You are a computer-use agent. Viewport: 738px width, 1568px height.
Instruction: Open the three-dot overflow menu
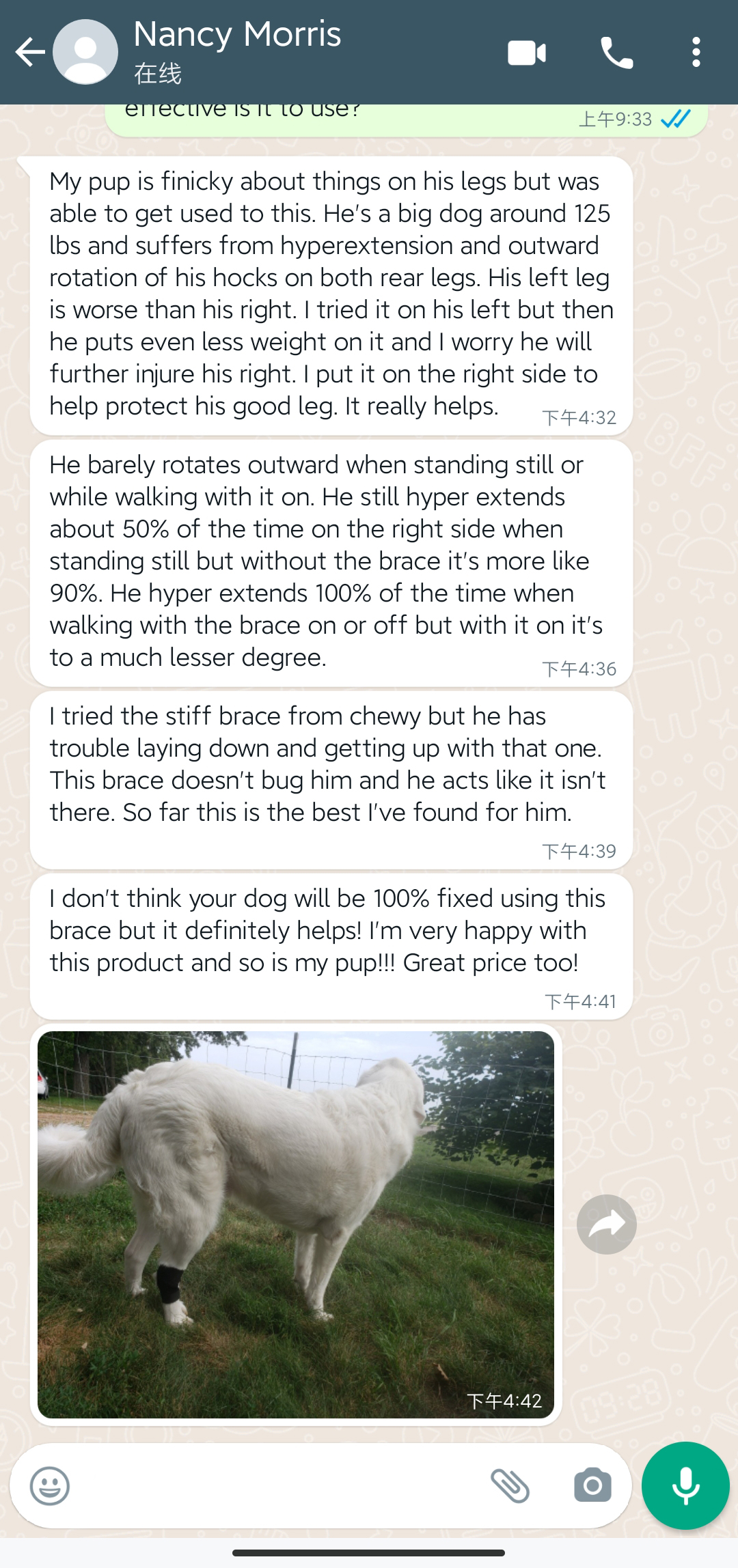(x=696, y=53)
